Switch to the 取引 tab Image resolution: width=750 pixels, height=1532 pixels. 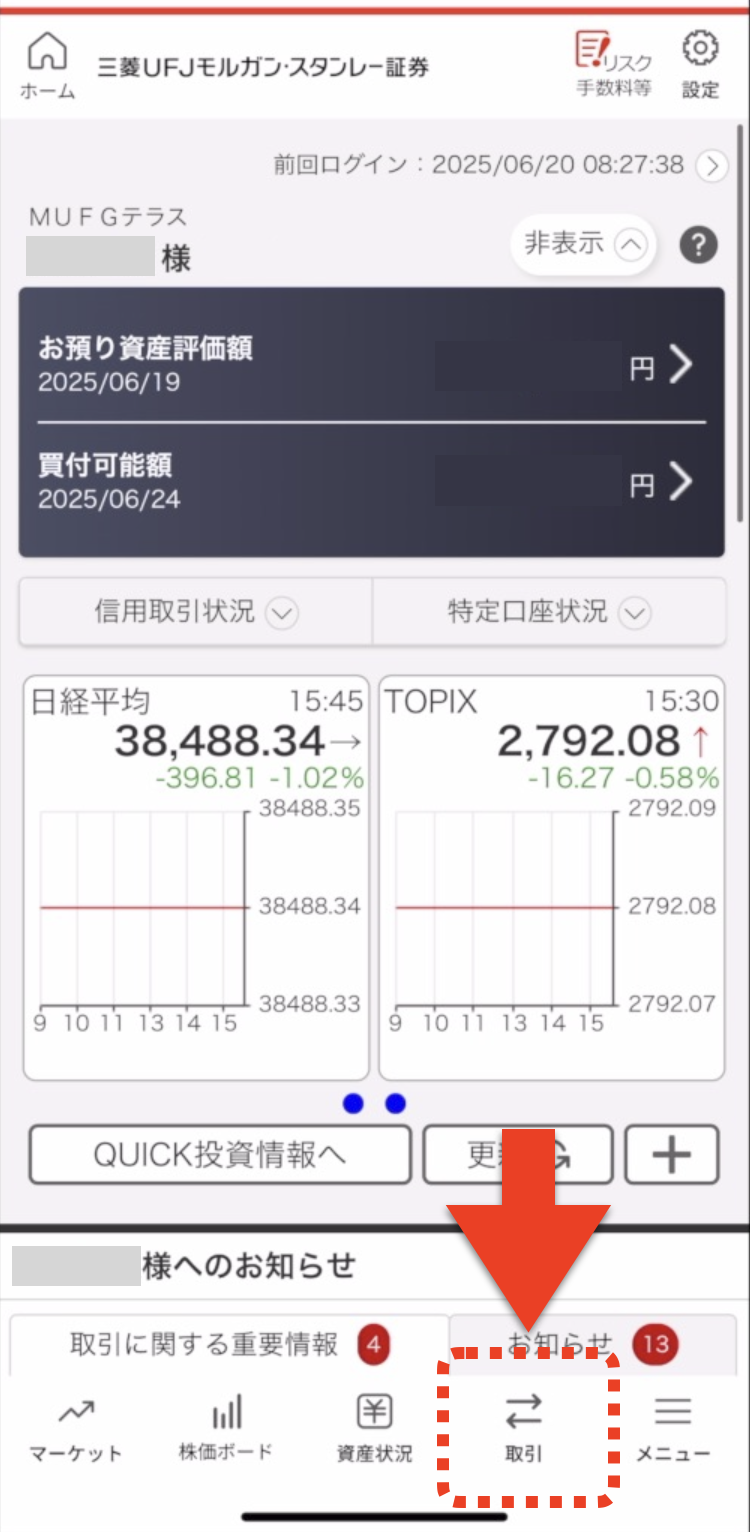point(523,1428)
